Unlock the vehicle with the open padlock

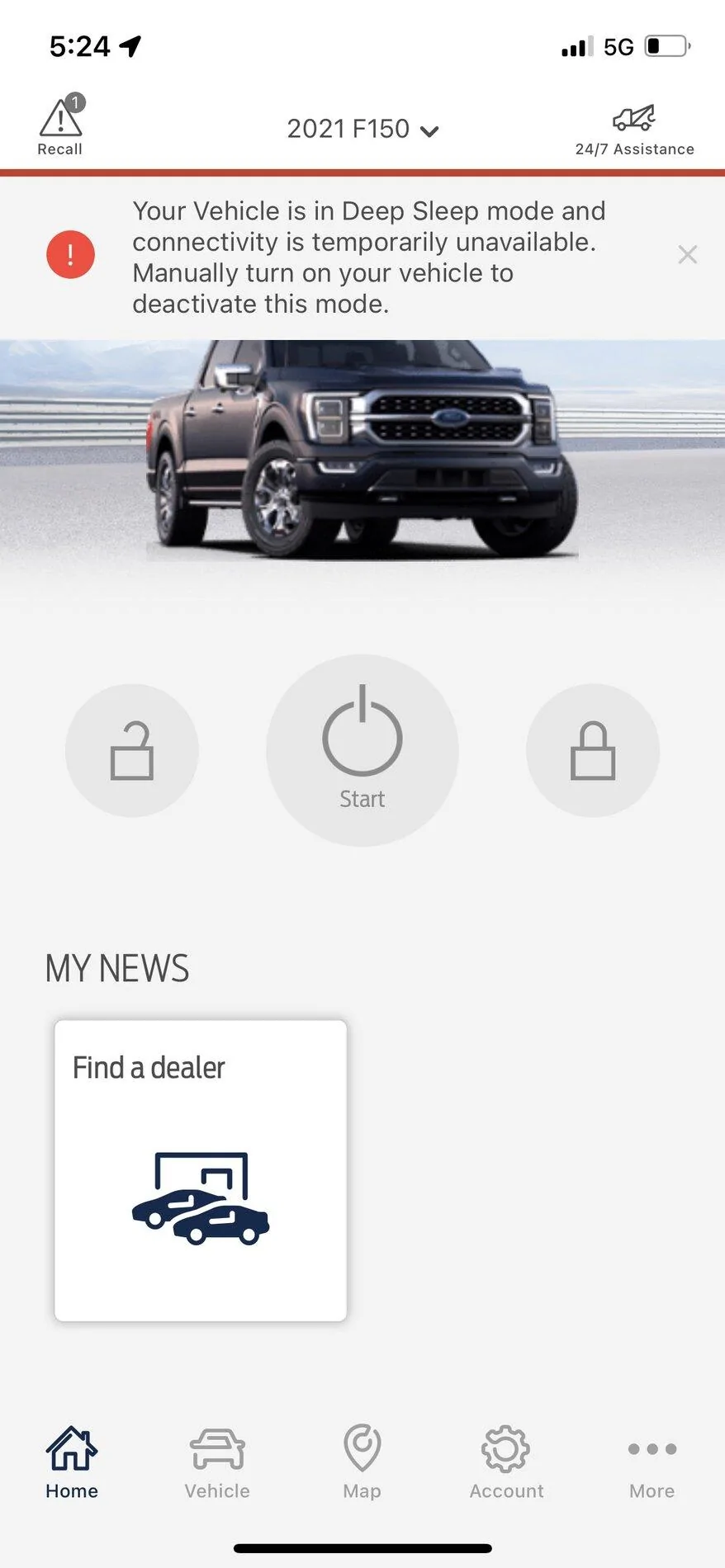132,750
